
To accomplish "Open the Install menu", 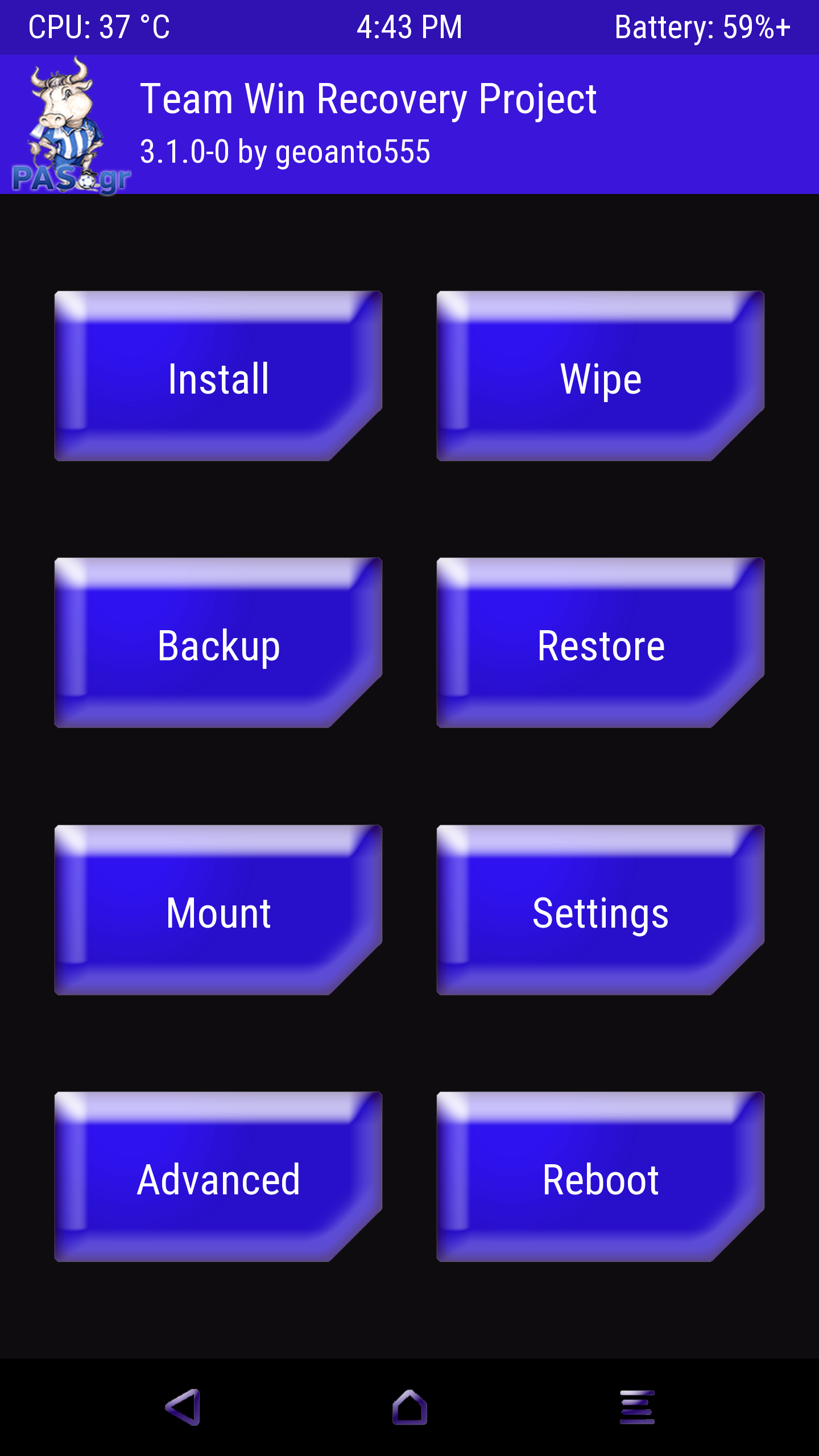I will coord(218,376).
